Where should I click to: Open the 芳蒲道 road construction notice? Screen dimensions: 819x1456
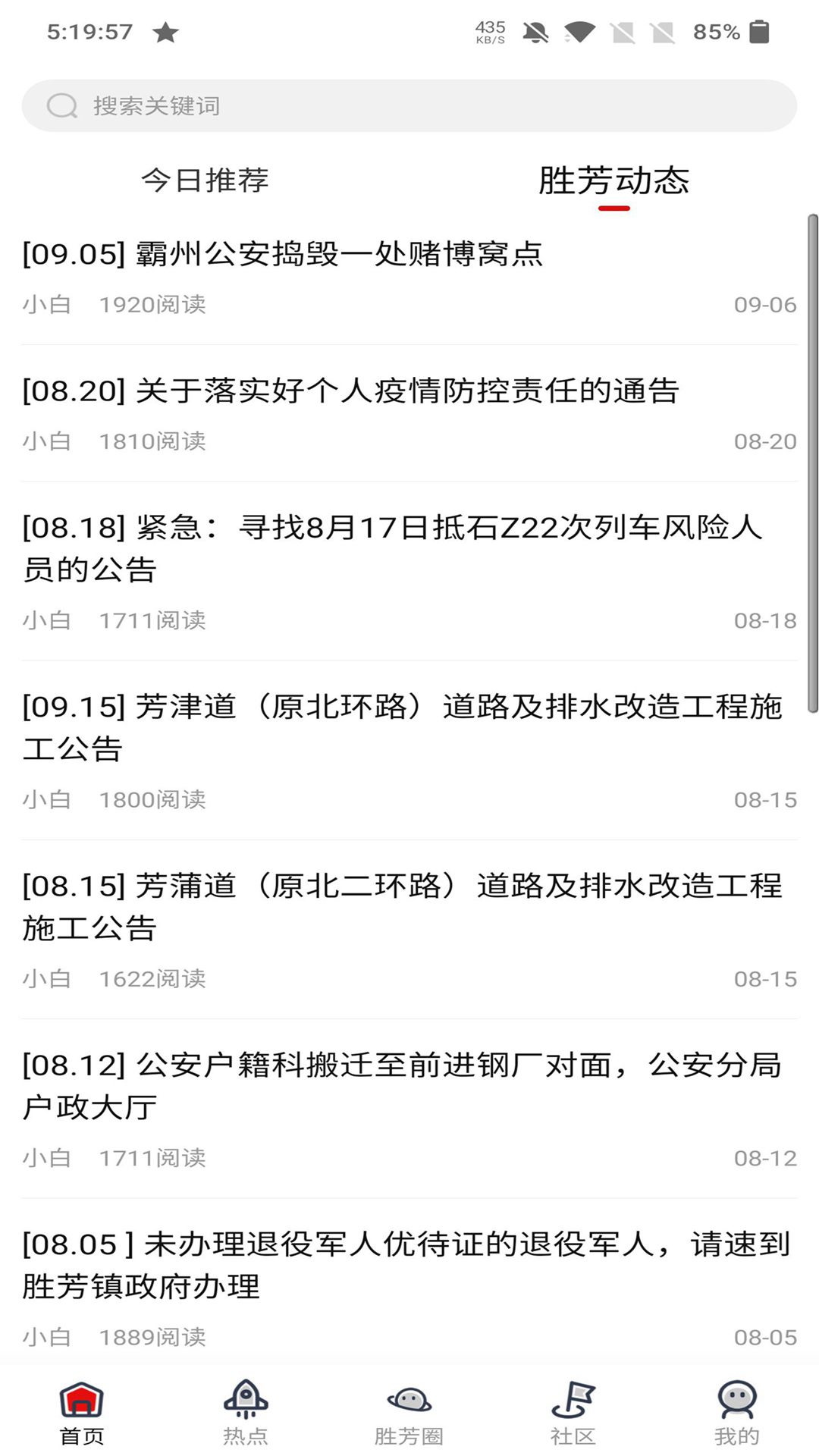point(402,906)
